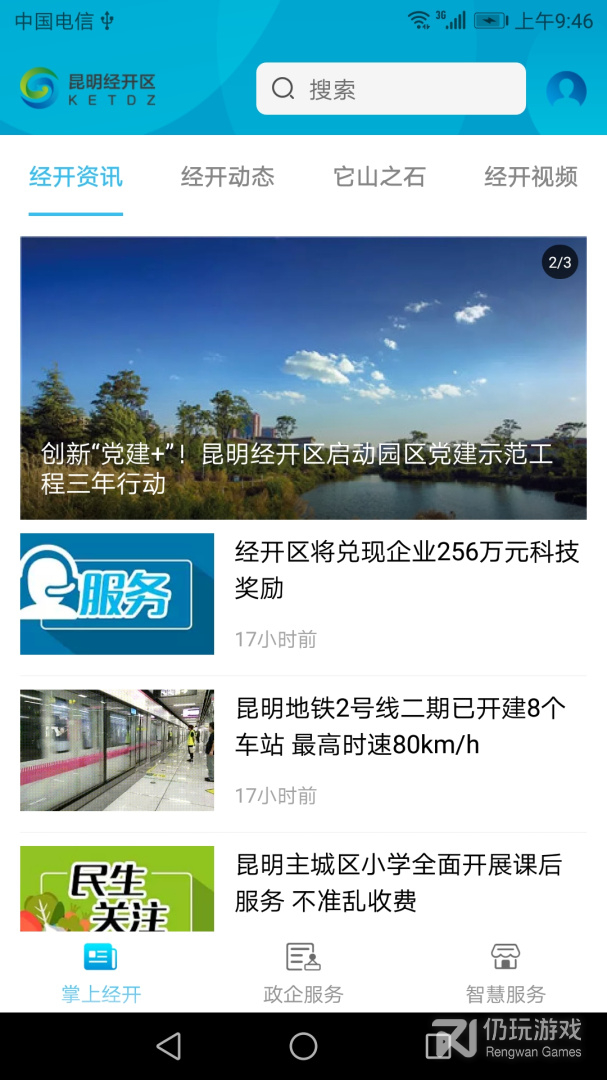Open 小学全面开展课后服务 article

(398, 883)
